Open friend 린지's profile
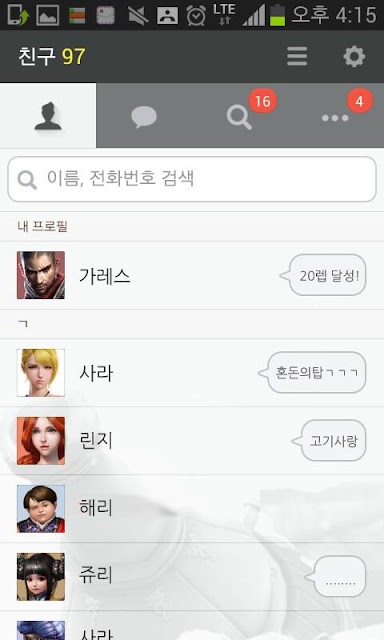Image resolution: width=384 pixels, height=640 pixels. (192, 441)
